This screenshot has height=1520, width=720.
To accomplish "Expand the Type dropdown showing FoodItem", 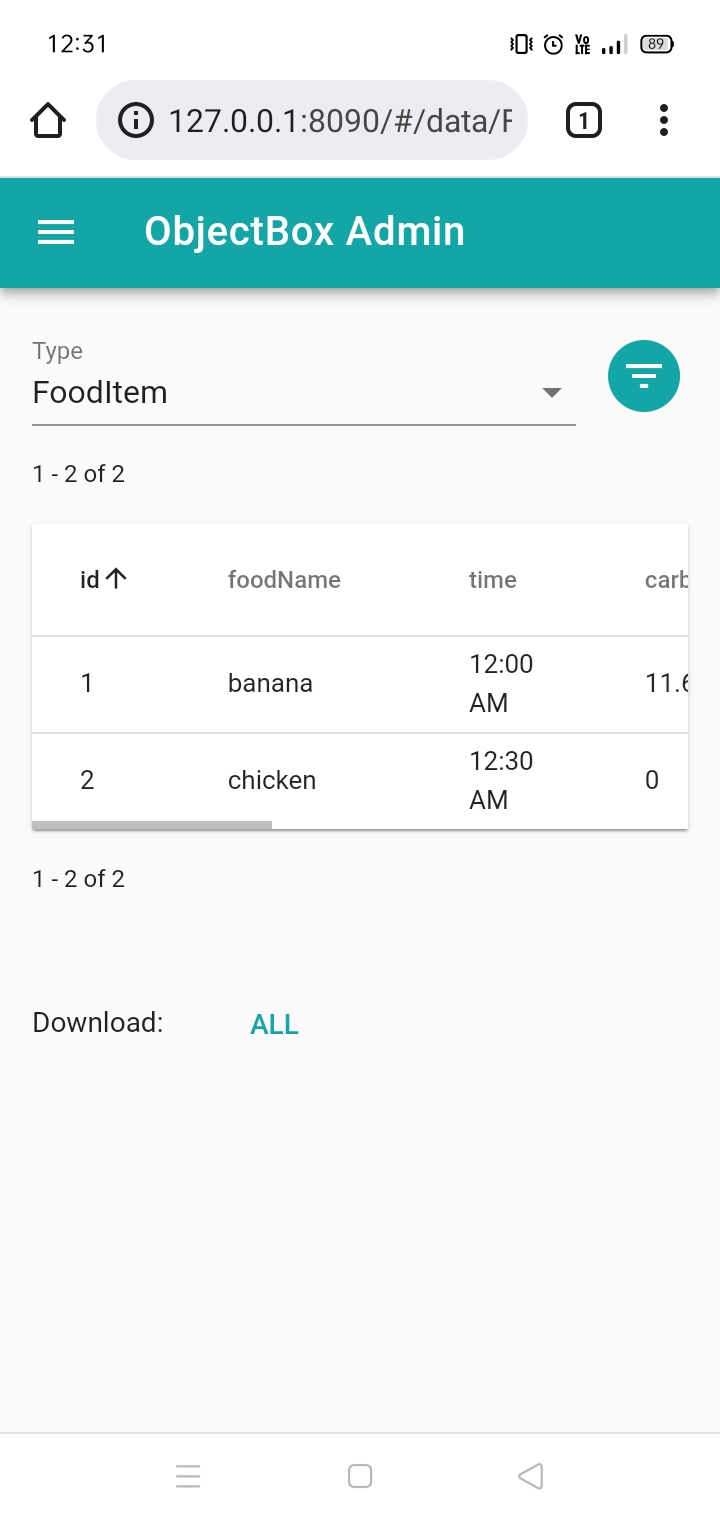I will tap(304, 392).
